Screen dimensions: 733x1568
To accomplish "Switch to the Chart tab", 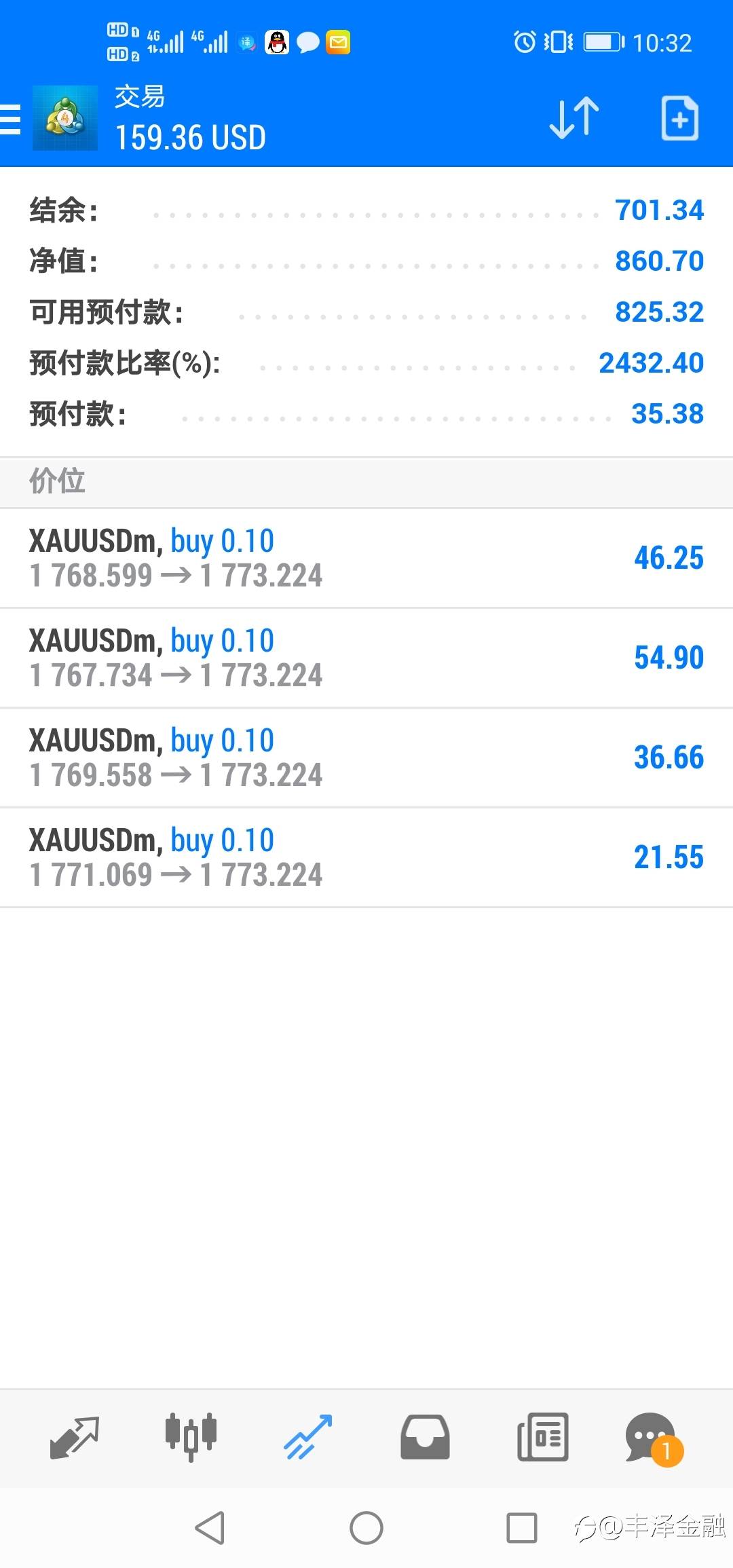I will coord(191,1437).
